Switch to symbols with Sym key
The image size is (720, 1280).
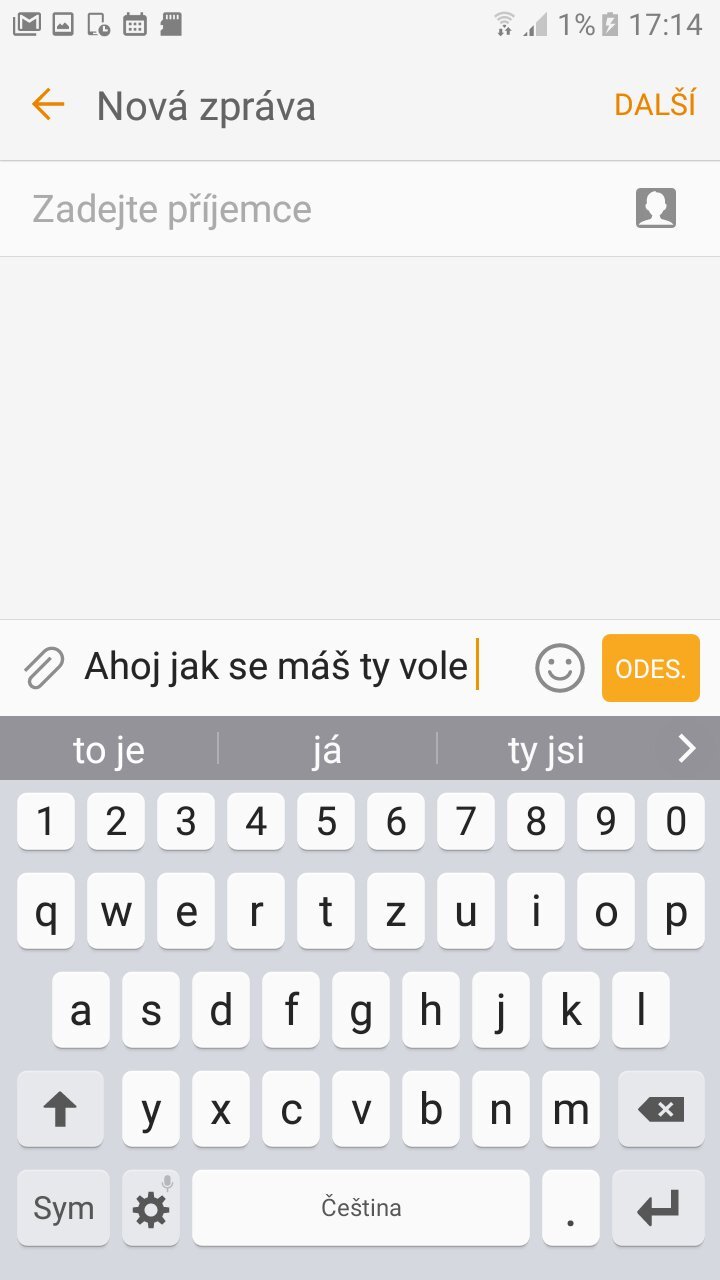tap(63, 1208)
